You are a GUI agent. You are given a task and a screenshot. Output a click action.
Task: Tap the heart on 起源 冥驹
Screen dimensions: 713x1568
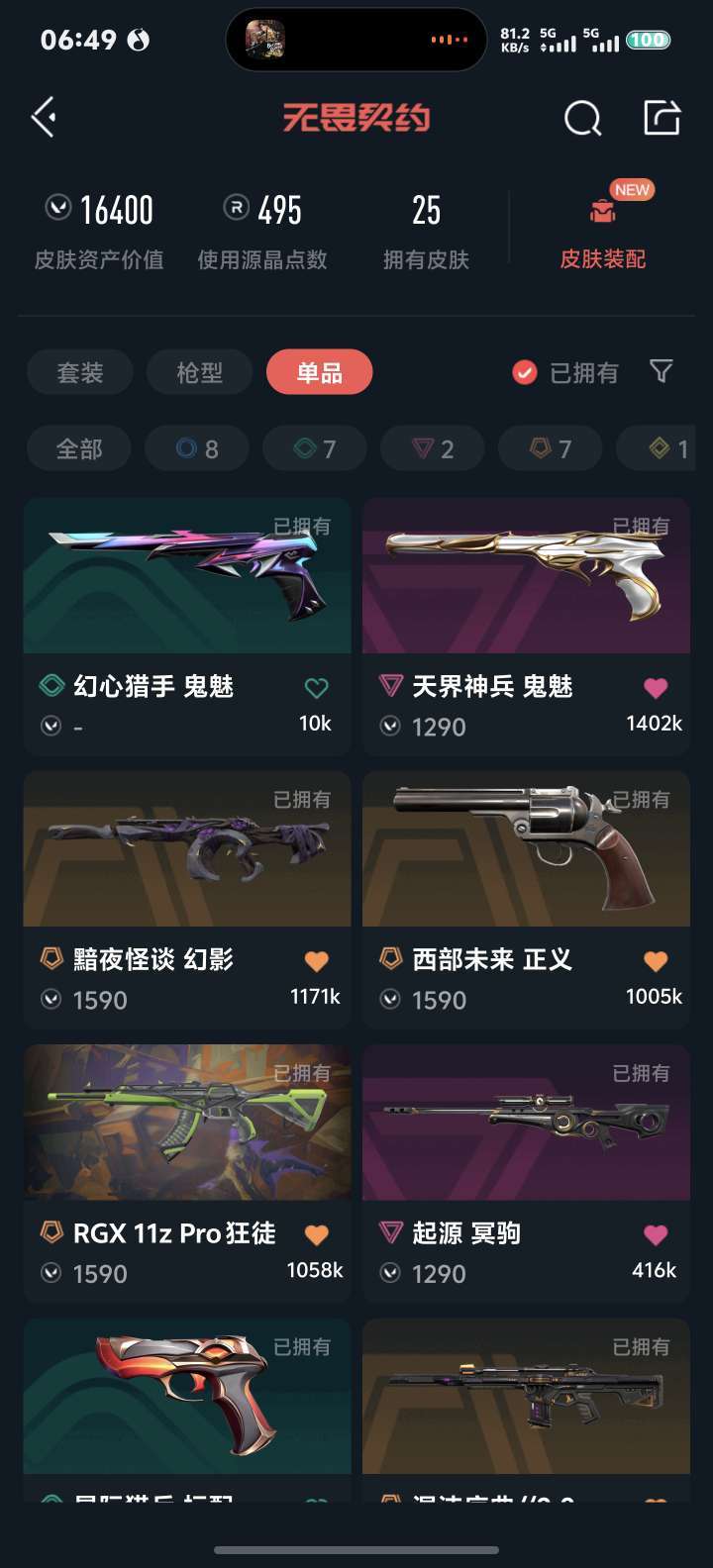[x=655, y=1234]
